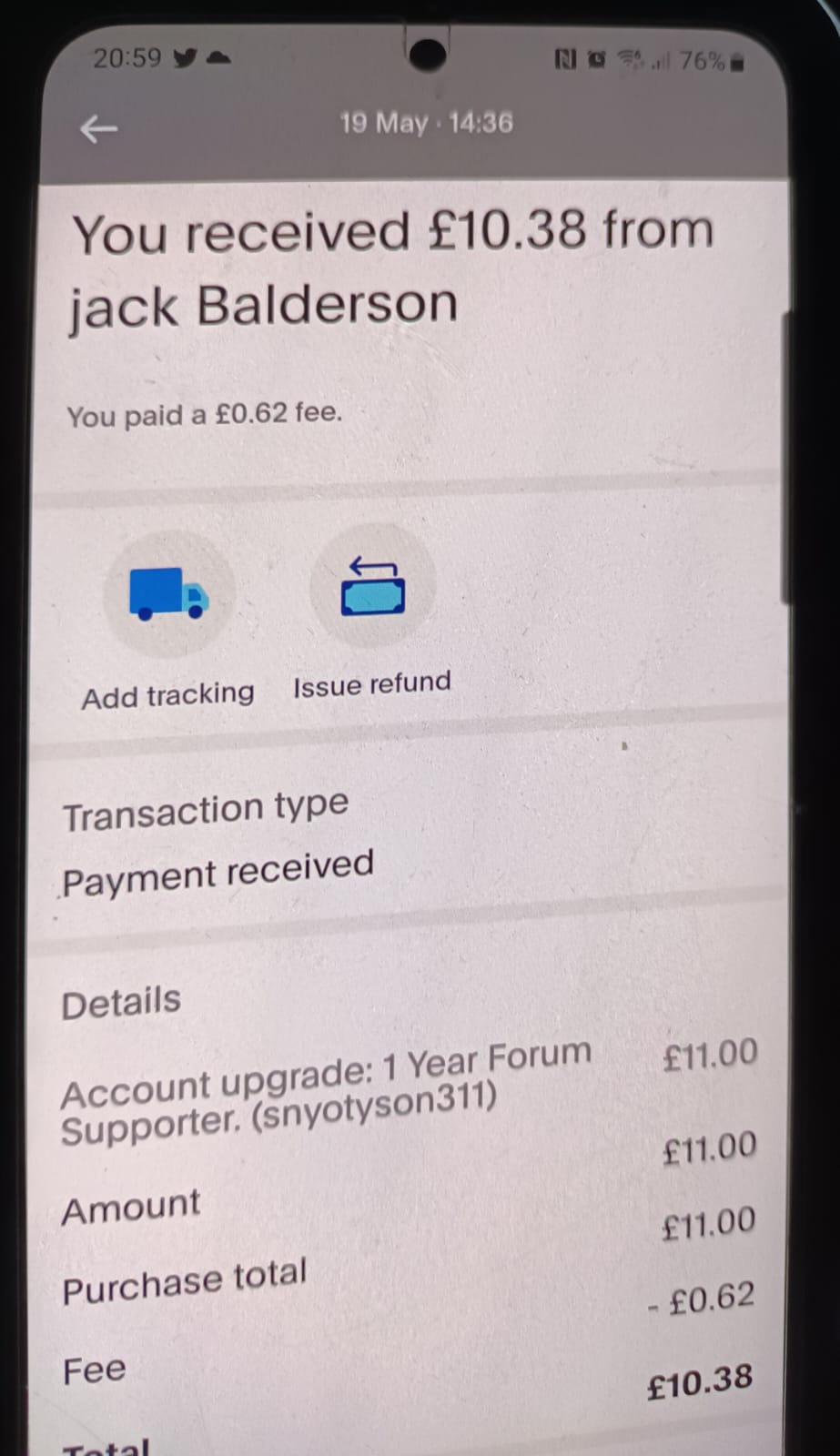The height and width of the screenshot is (1456, 840).
Task: Go back using the top-left arrow
Action: point(98,129)
